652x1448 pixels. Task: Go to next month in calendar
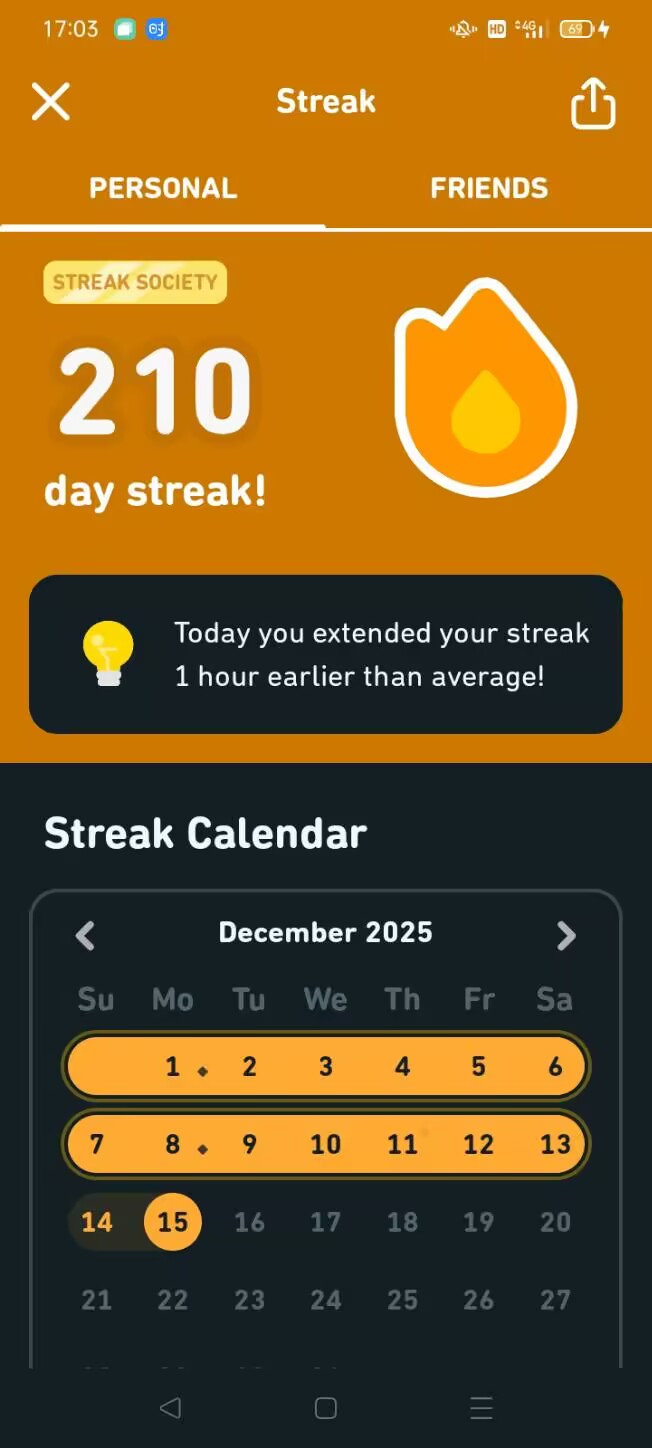(x=566, y=936)
